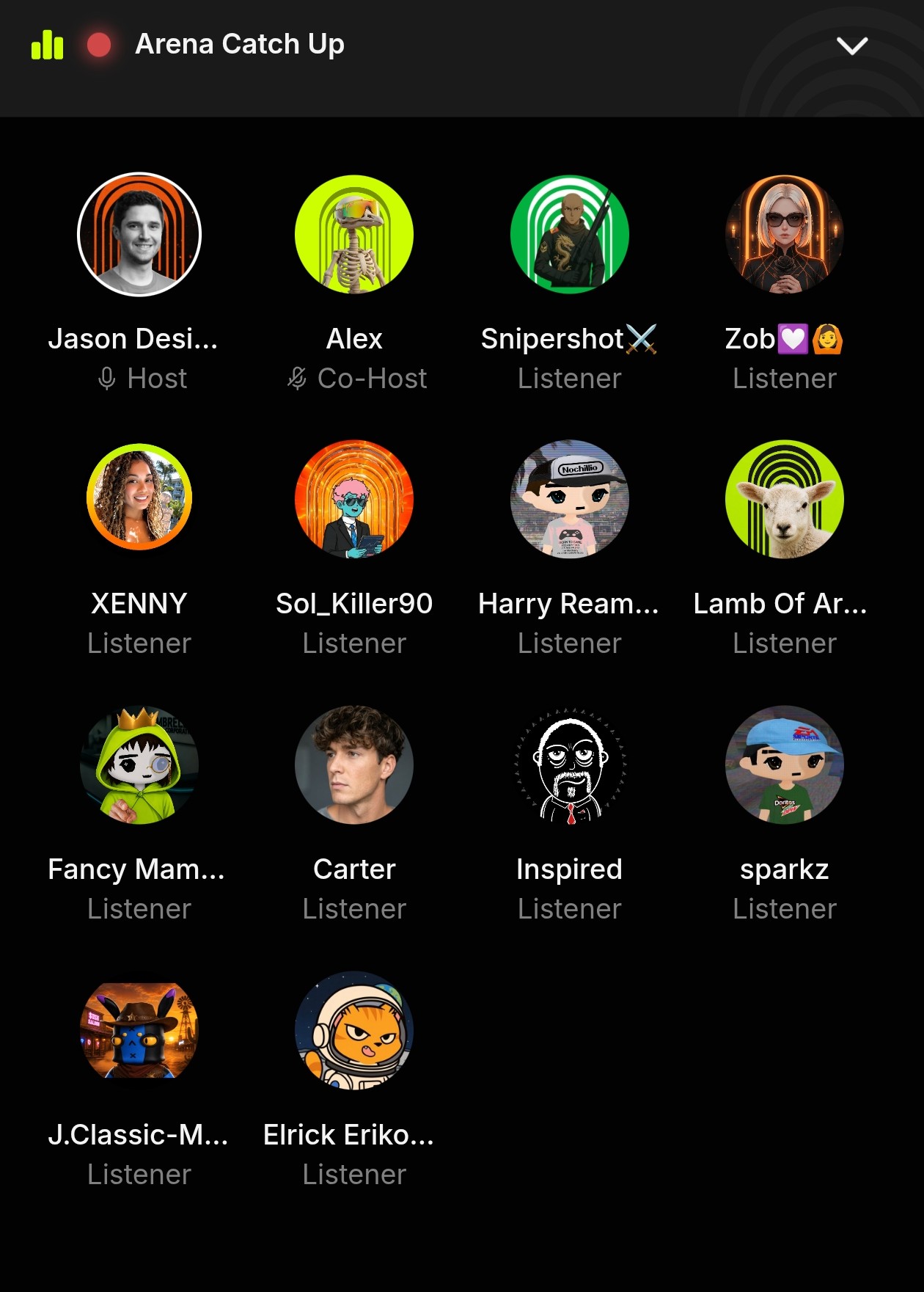View Fancy Mam...'s profile
This screenshot has width=924, height=1292.
139,765
